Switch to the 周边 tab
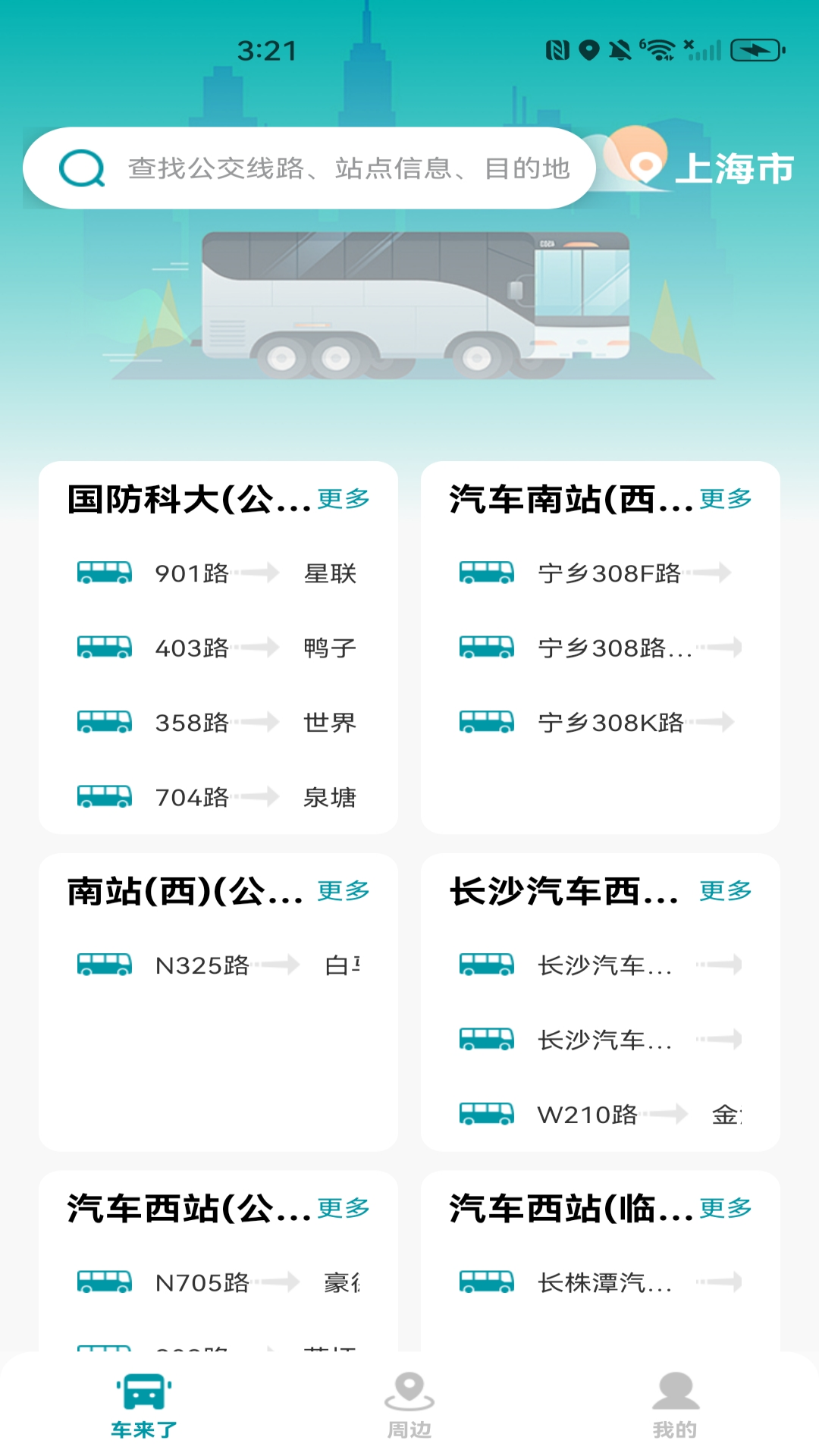Screen dimensions: 819x1456 pyautogui.click(x=409, y=1405)
